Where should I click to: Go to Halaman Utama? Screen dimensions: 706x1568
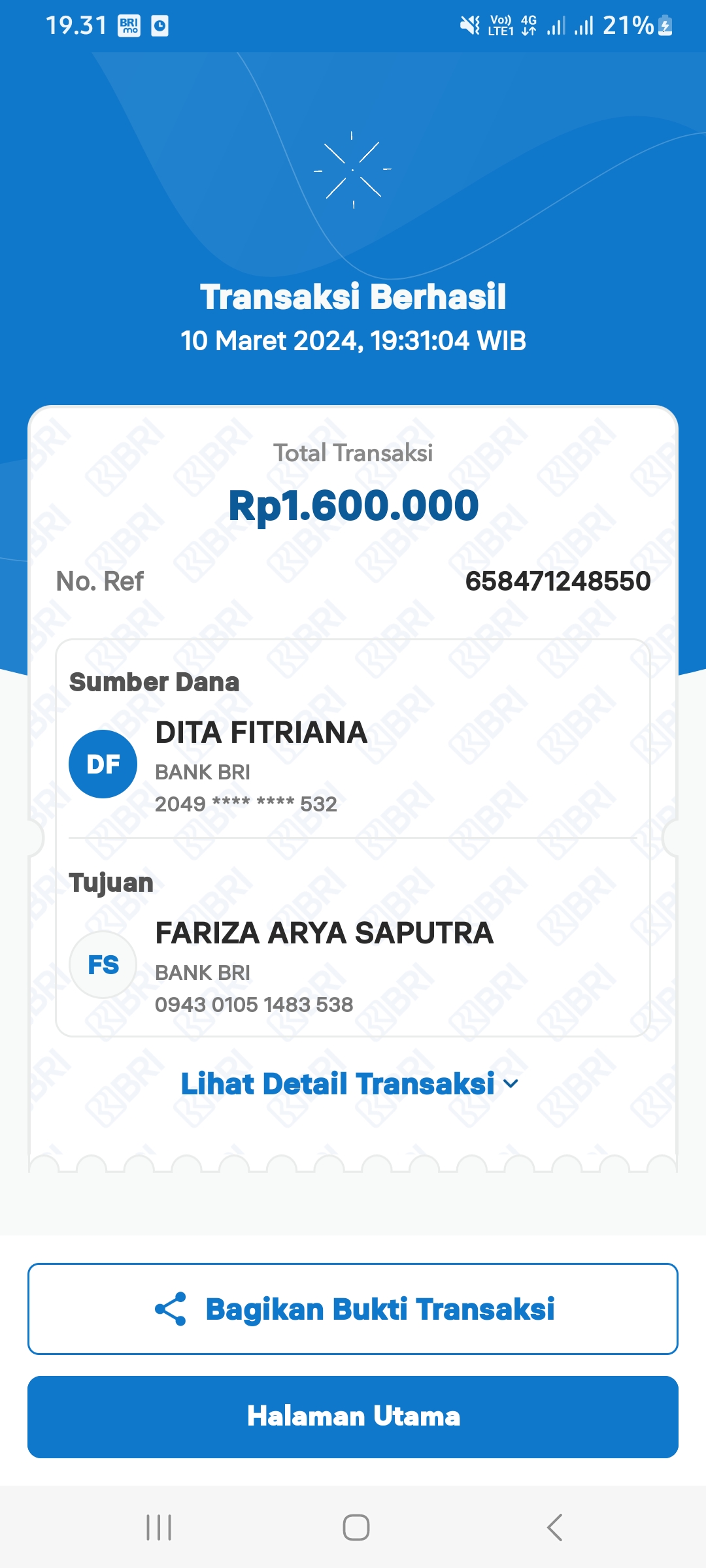coord(353,1416)
